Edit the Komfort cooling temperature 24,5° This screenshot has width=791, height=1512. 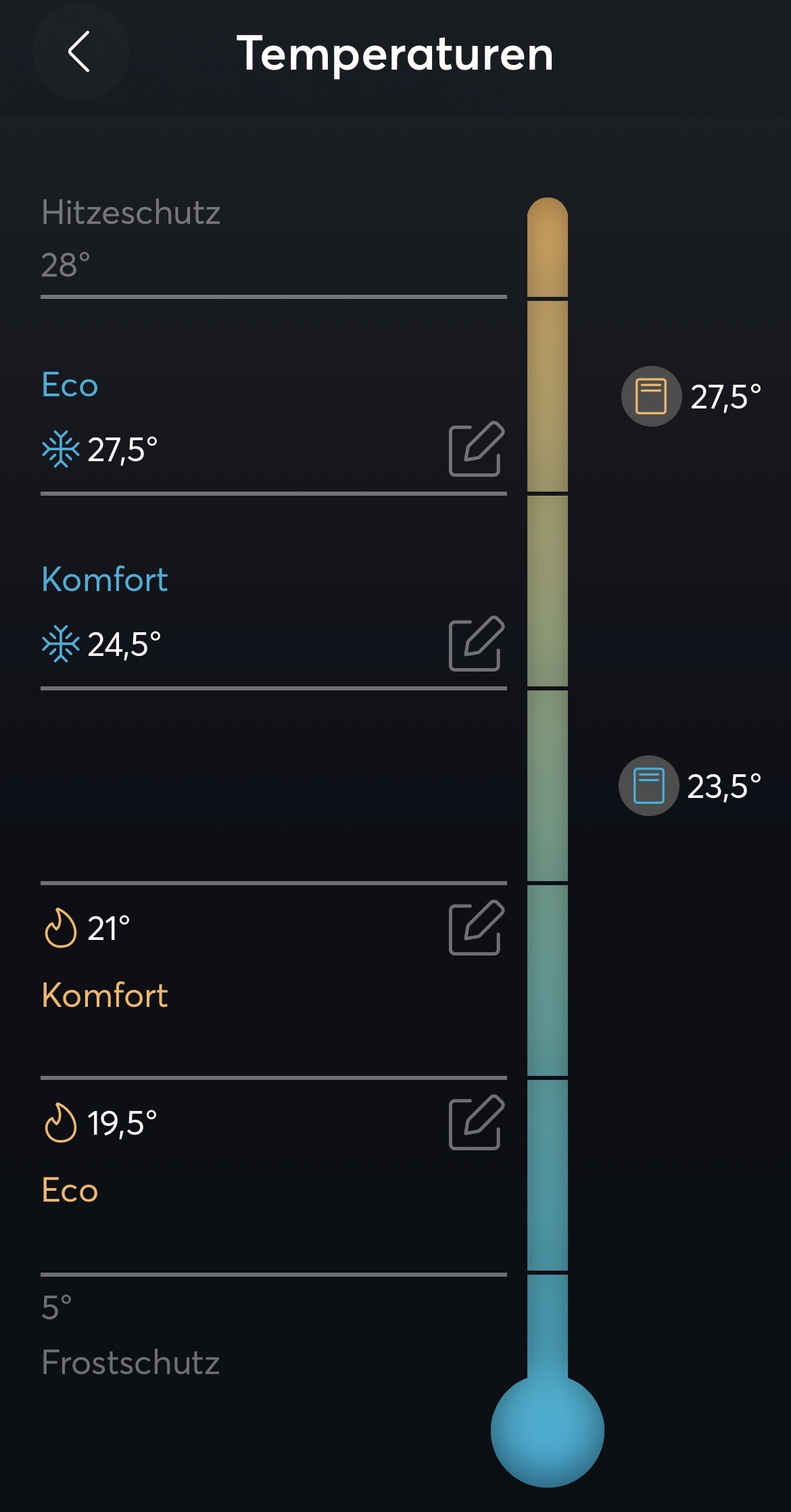pos(476,644)
